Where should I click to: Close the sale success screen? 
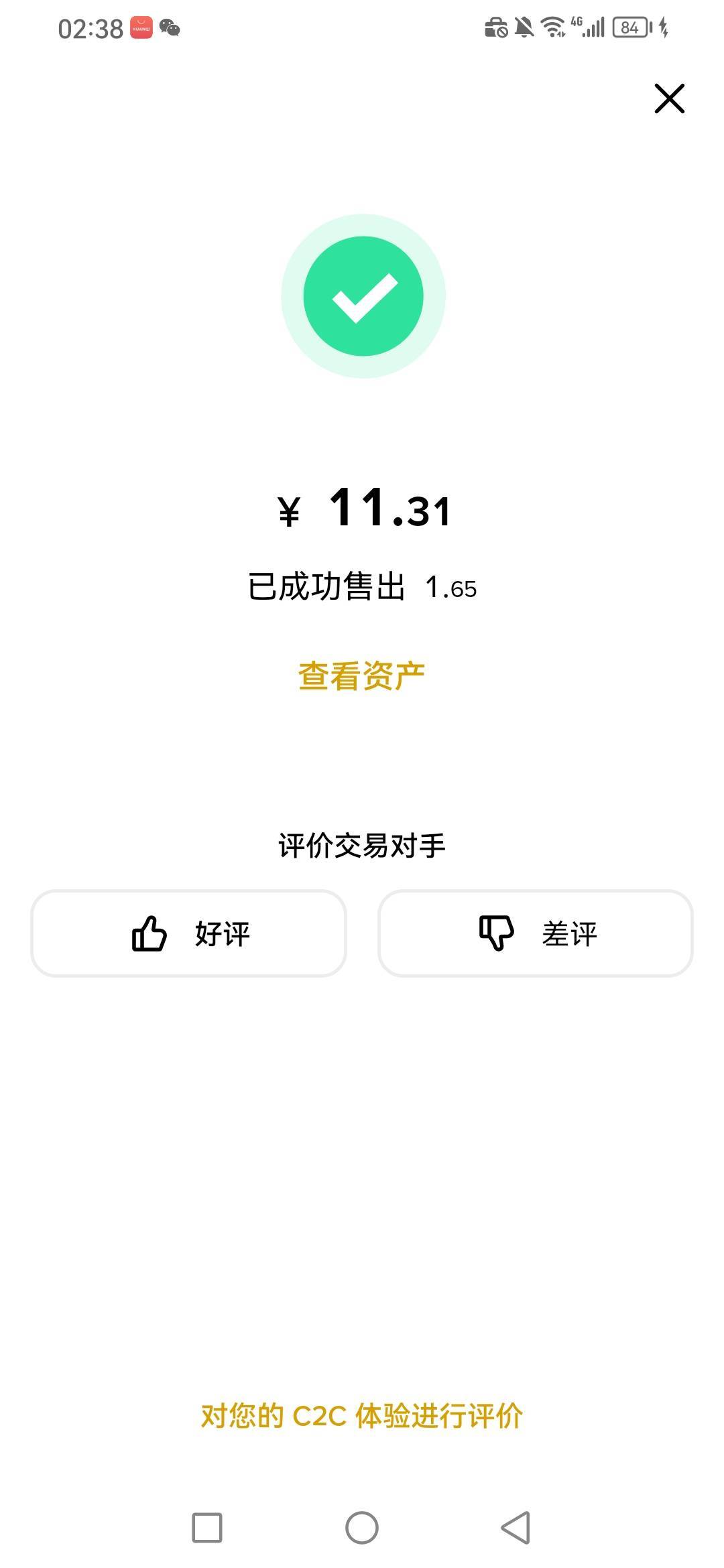(669, 99)
